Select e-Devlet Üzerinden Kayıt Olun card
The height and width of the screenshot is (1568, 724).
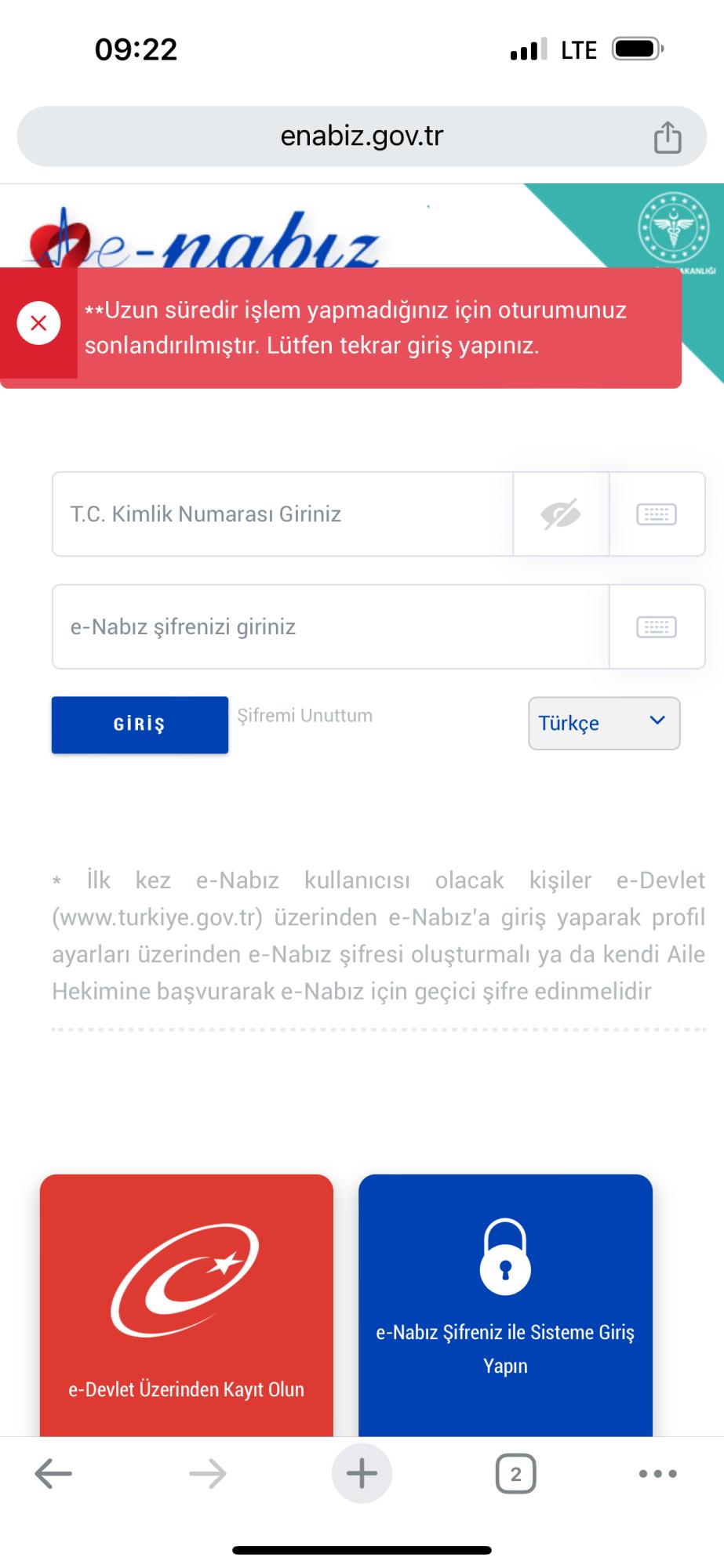[187, 1305]
